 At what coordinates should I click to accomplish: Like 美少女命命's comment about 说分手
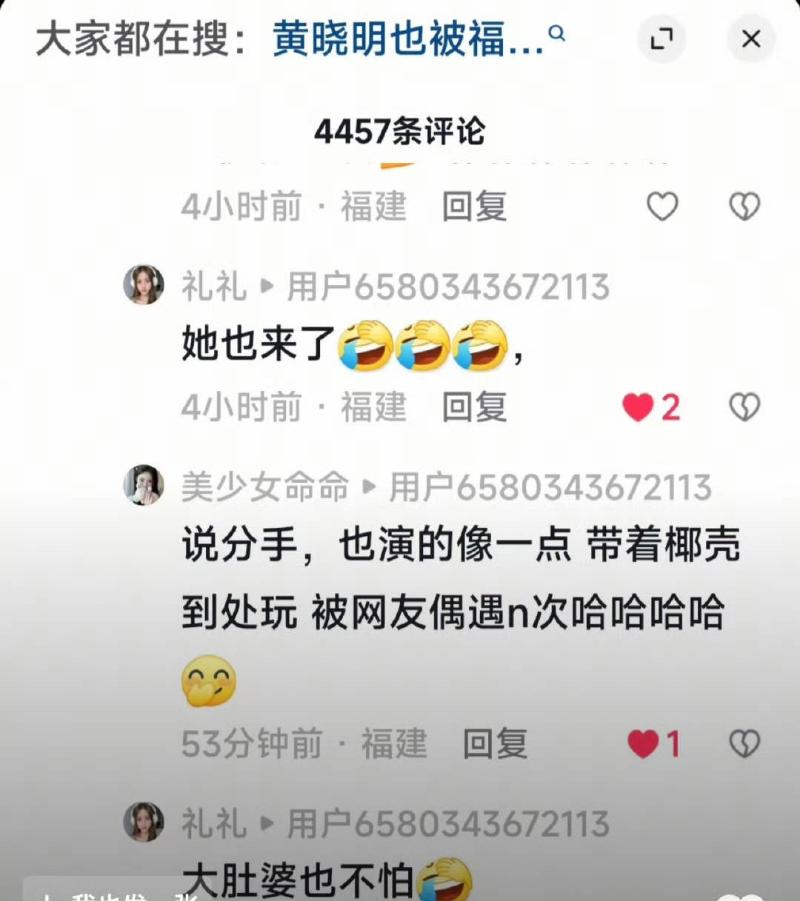pos(643,743)
